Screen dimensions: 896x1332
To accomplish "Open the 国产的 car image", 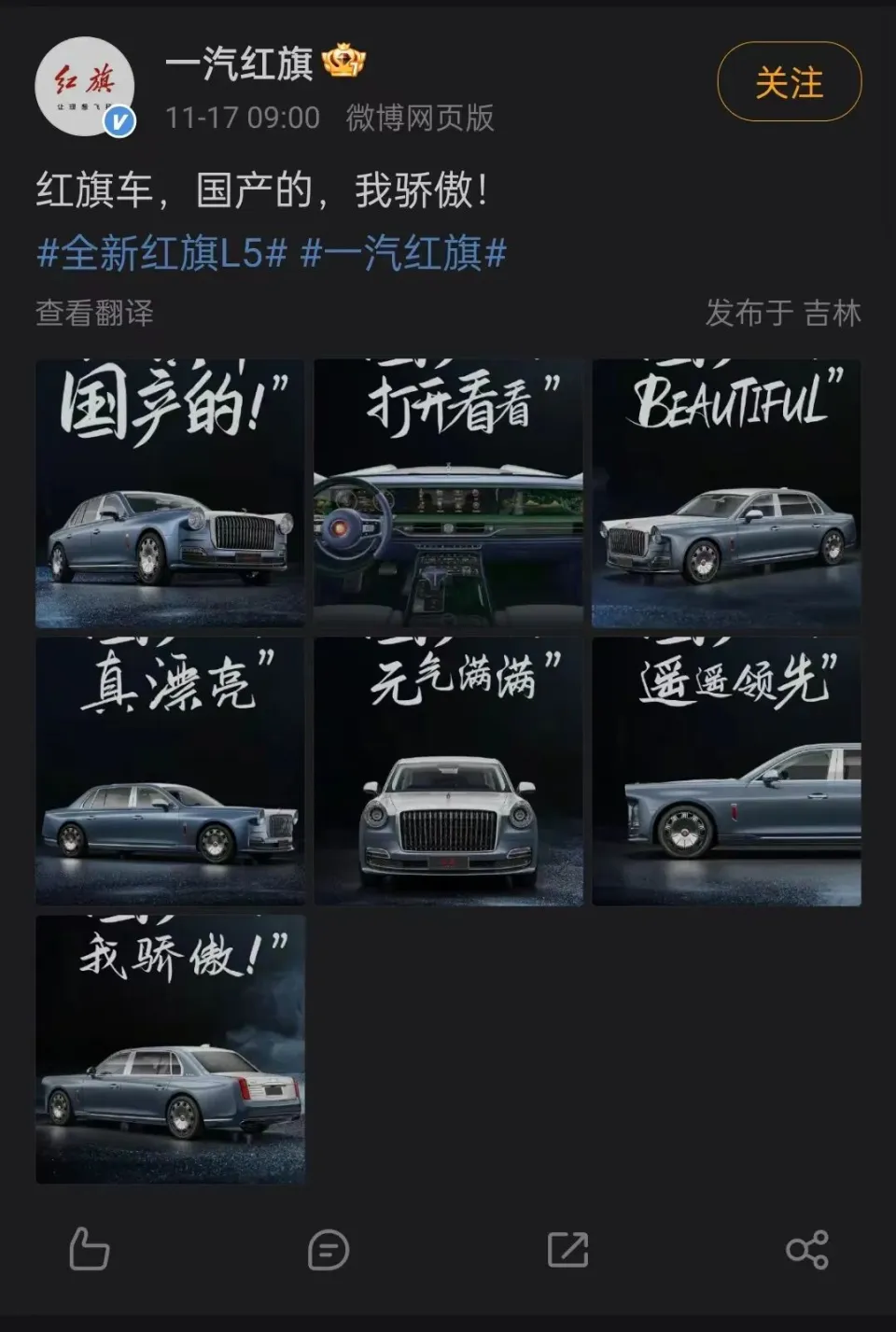I will tap(170, 493).
